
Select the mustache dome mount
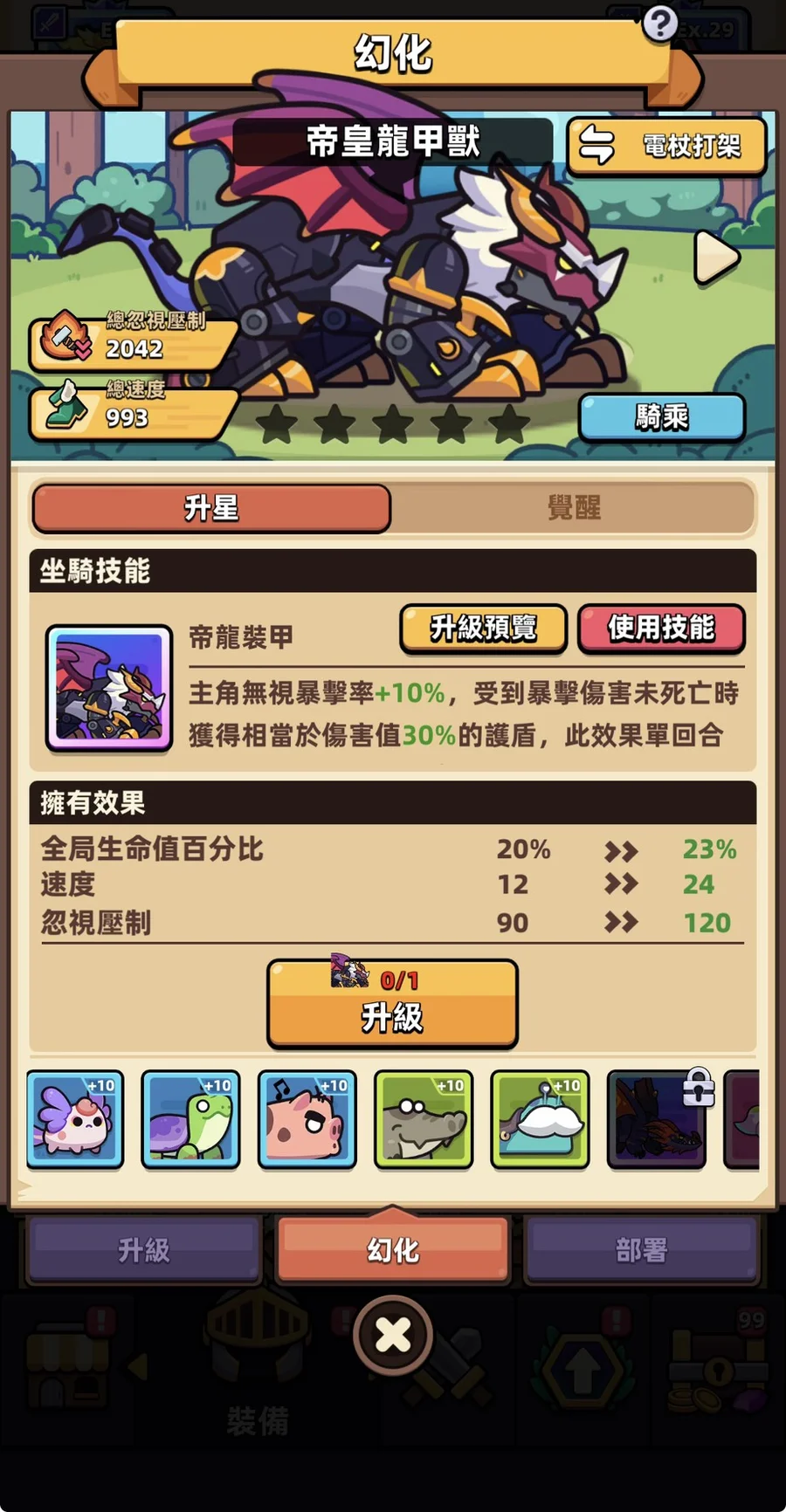point(540,1119)
